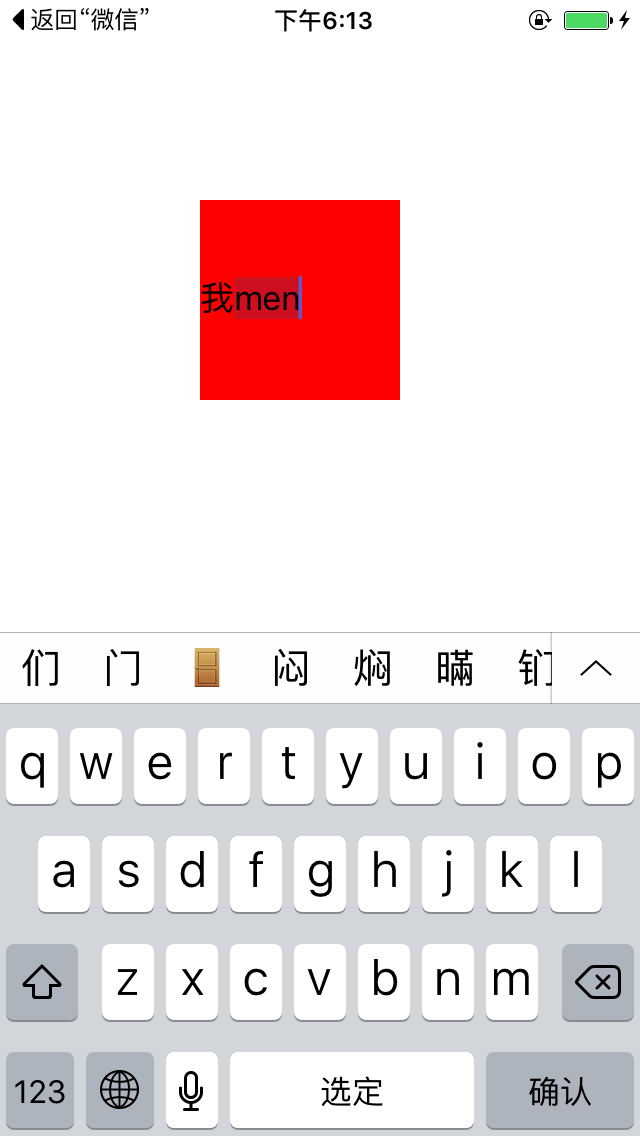Screen dimensions: 640x1136
Task: Confirm input with 确认 key
Action: point(560,1091)
